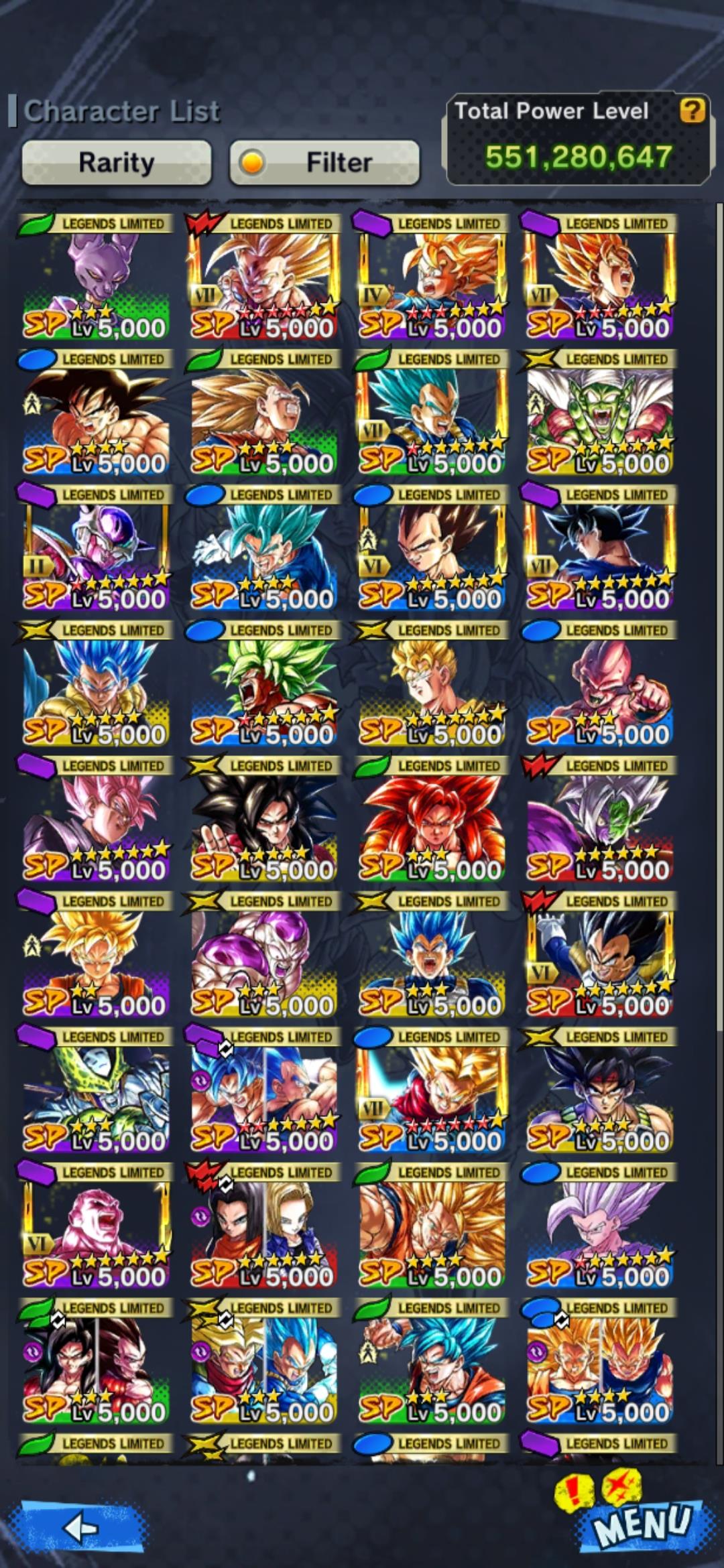Open the red-haired Super Saiyan 4 Gogeta card
The width and height of the screenshot is (724, 1568).
coord(432,820)
